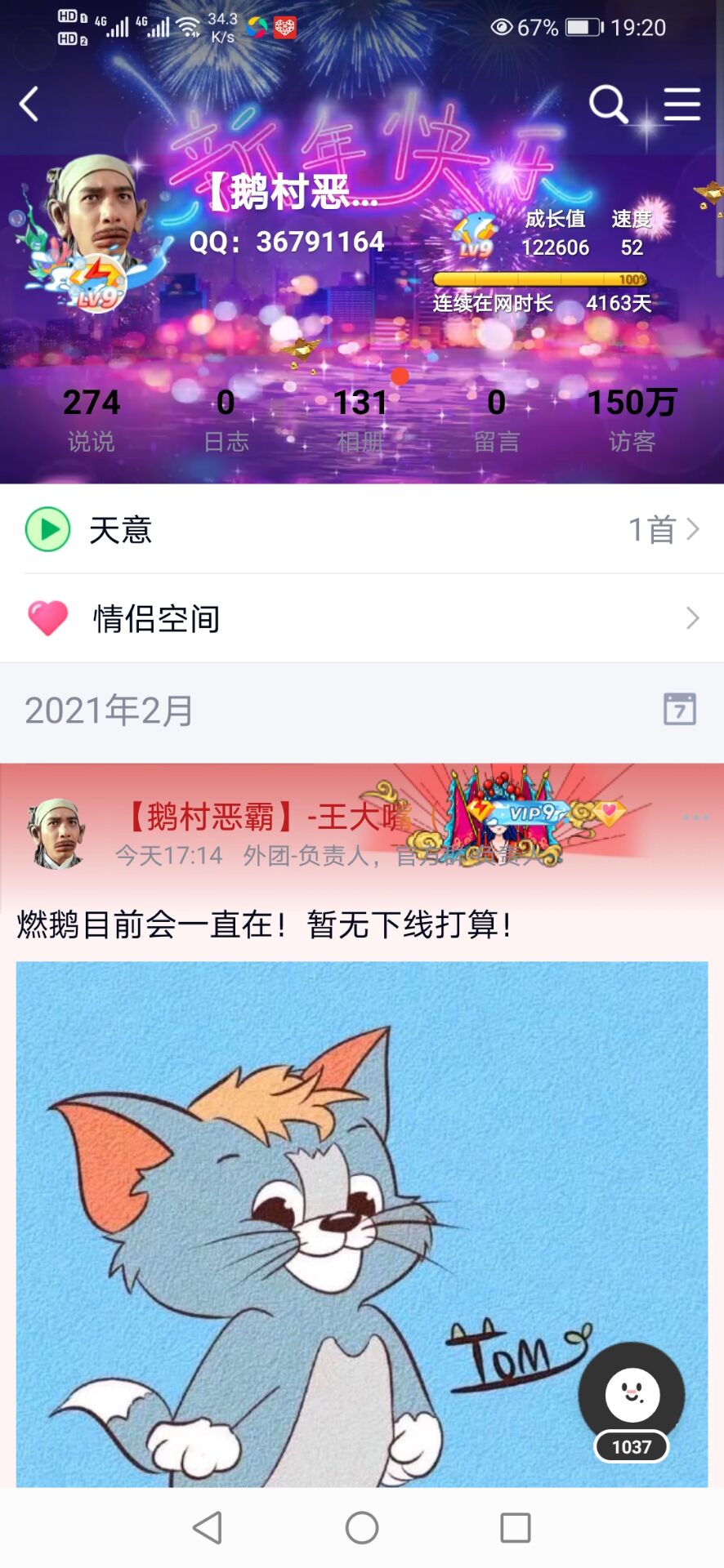Viewport: 724px width, 1568px height.
Task: Open the calendar date picker icon
Action: pos(679,709)
